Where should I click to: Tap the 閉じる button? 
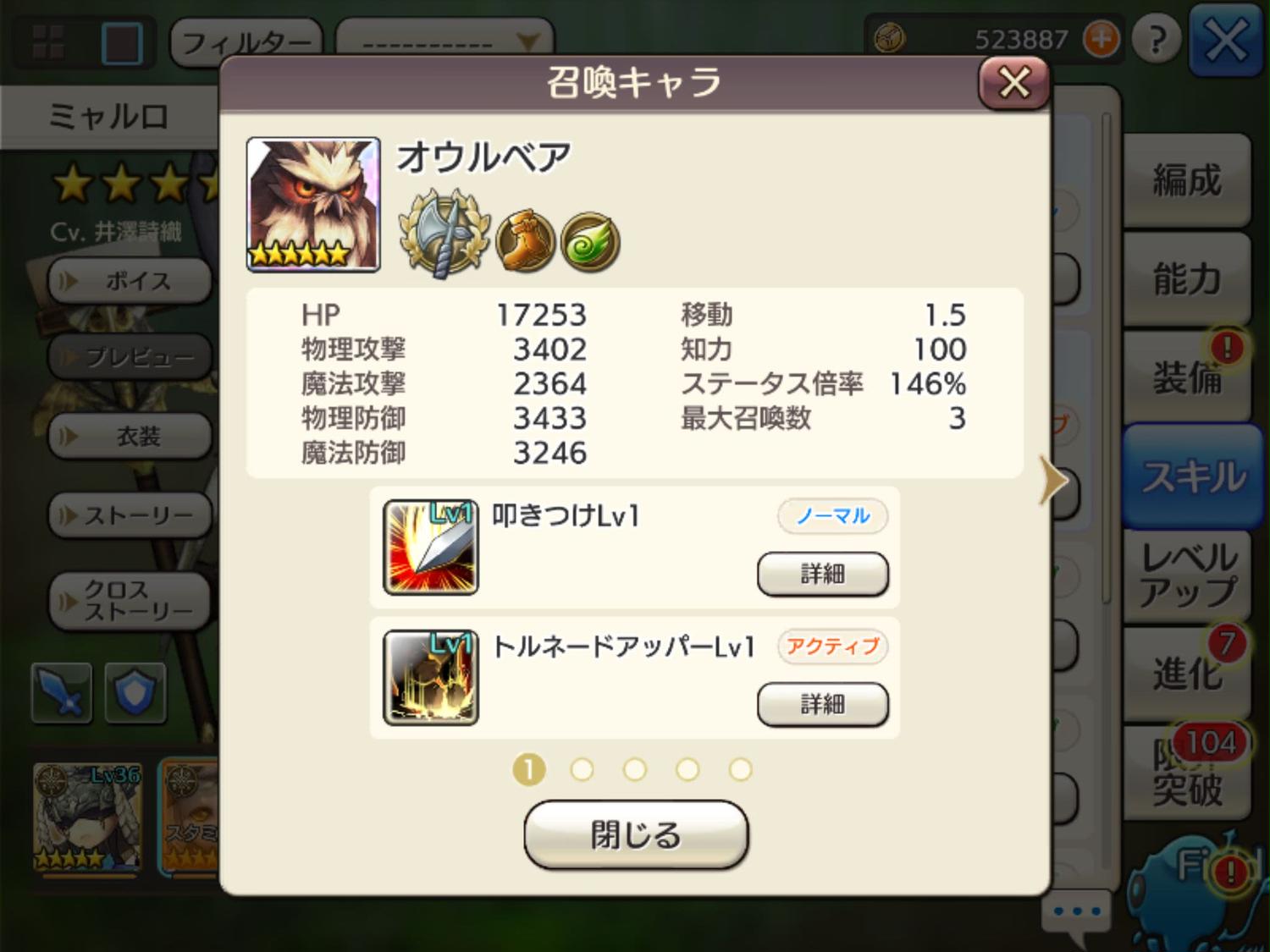point(636,834)
